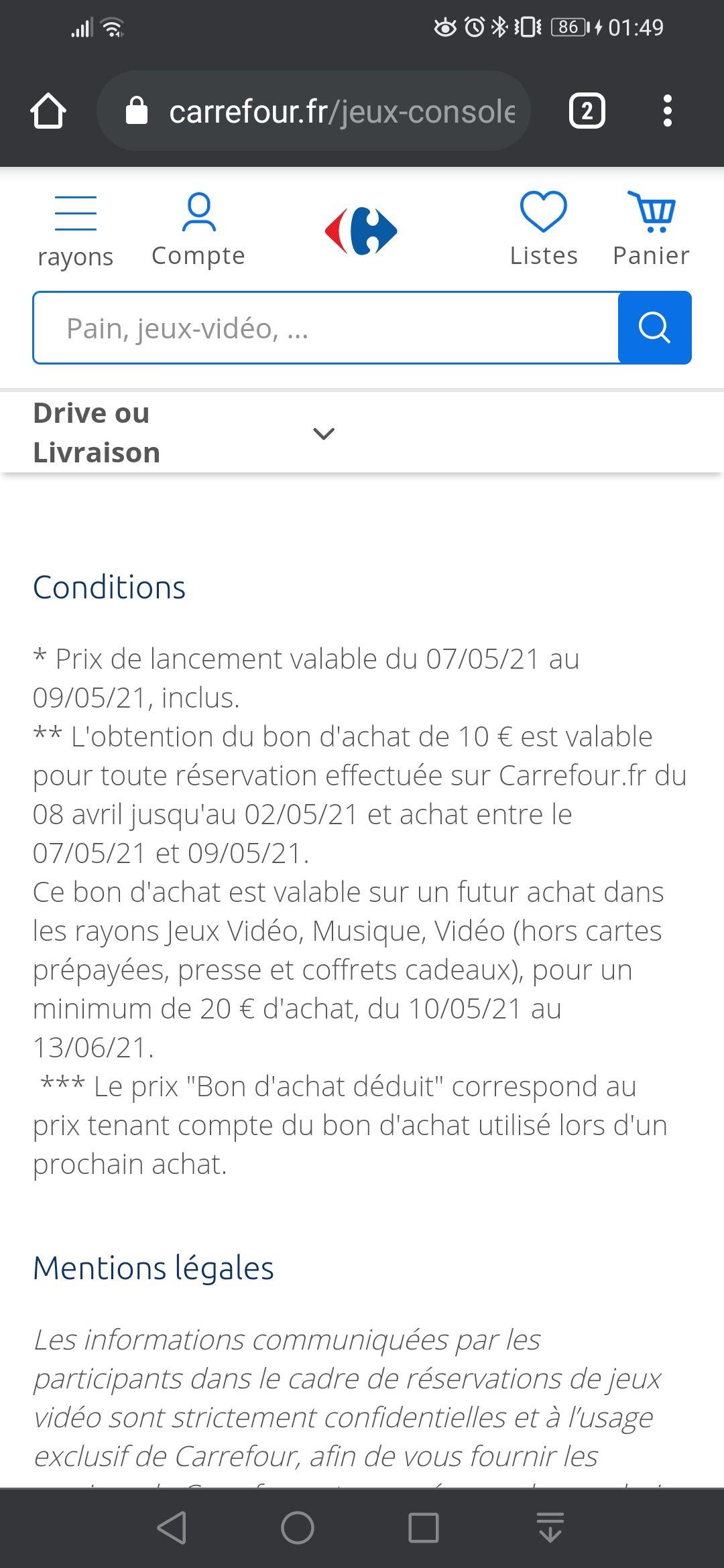This screenshot has height=1568, width=724.
Task: Go back with the system back button
Action: (172, 1528)
